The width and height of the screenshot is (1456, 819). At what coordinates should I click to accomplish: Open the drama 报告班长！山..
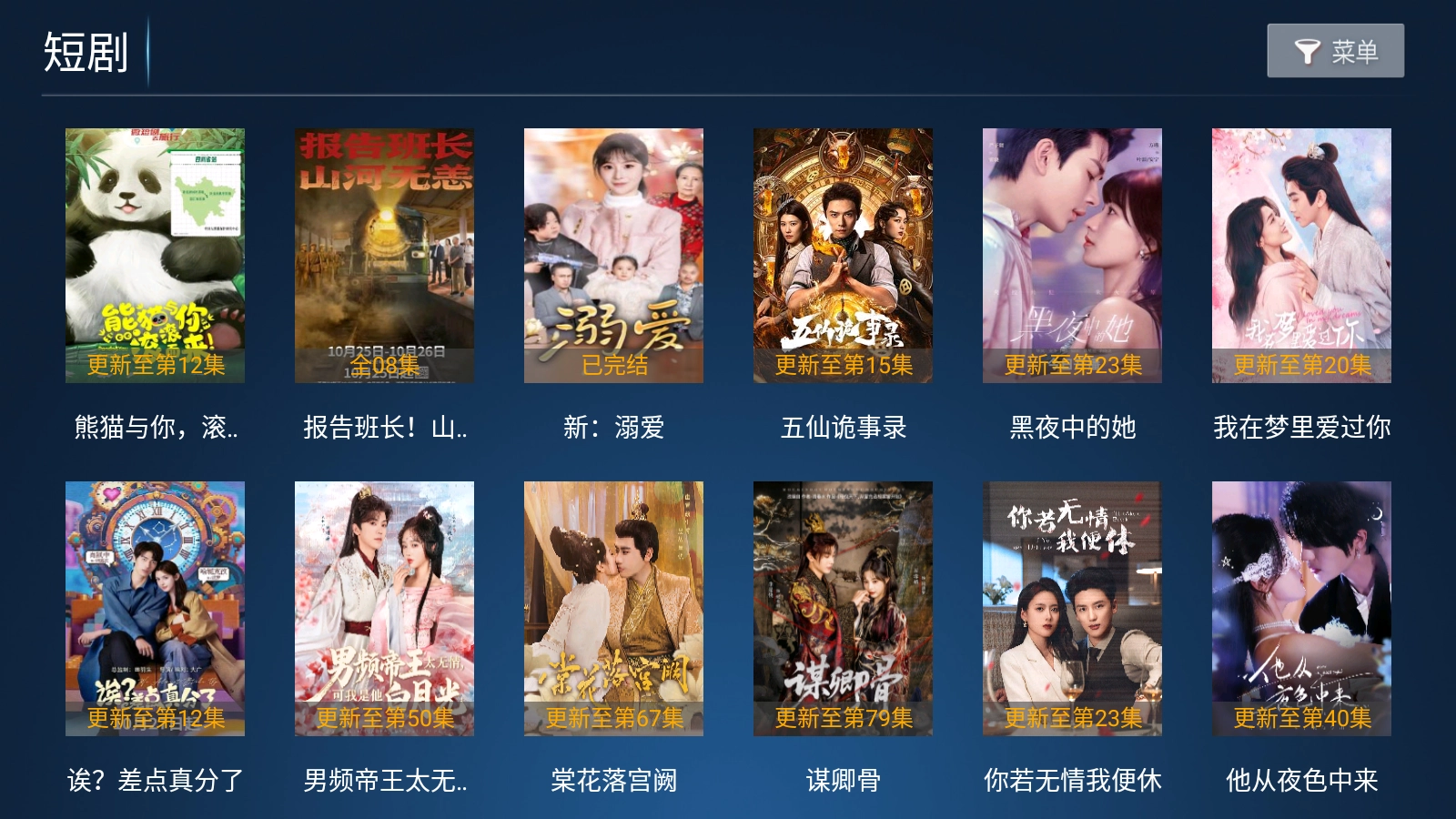(x=384, y=255)
